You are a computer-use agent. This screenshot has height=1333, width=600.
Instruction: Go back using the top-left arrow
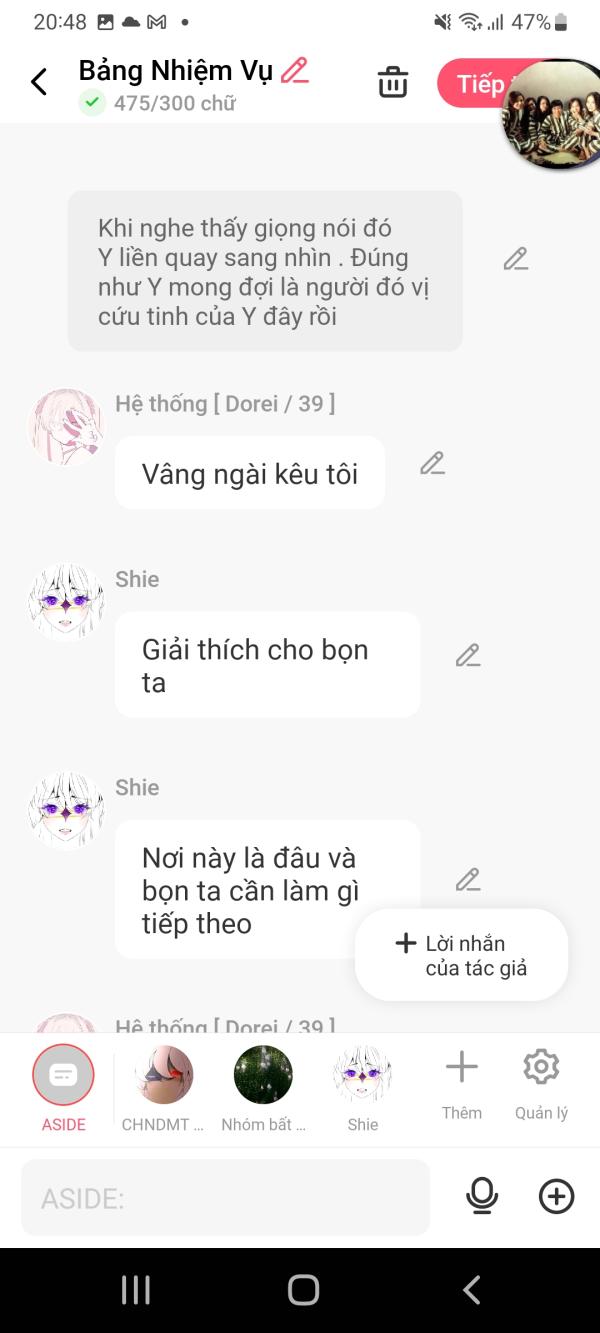click(x=39, y=82)
